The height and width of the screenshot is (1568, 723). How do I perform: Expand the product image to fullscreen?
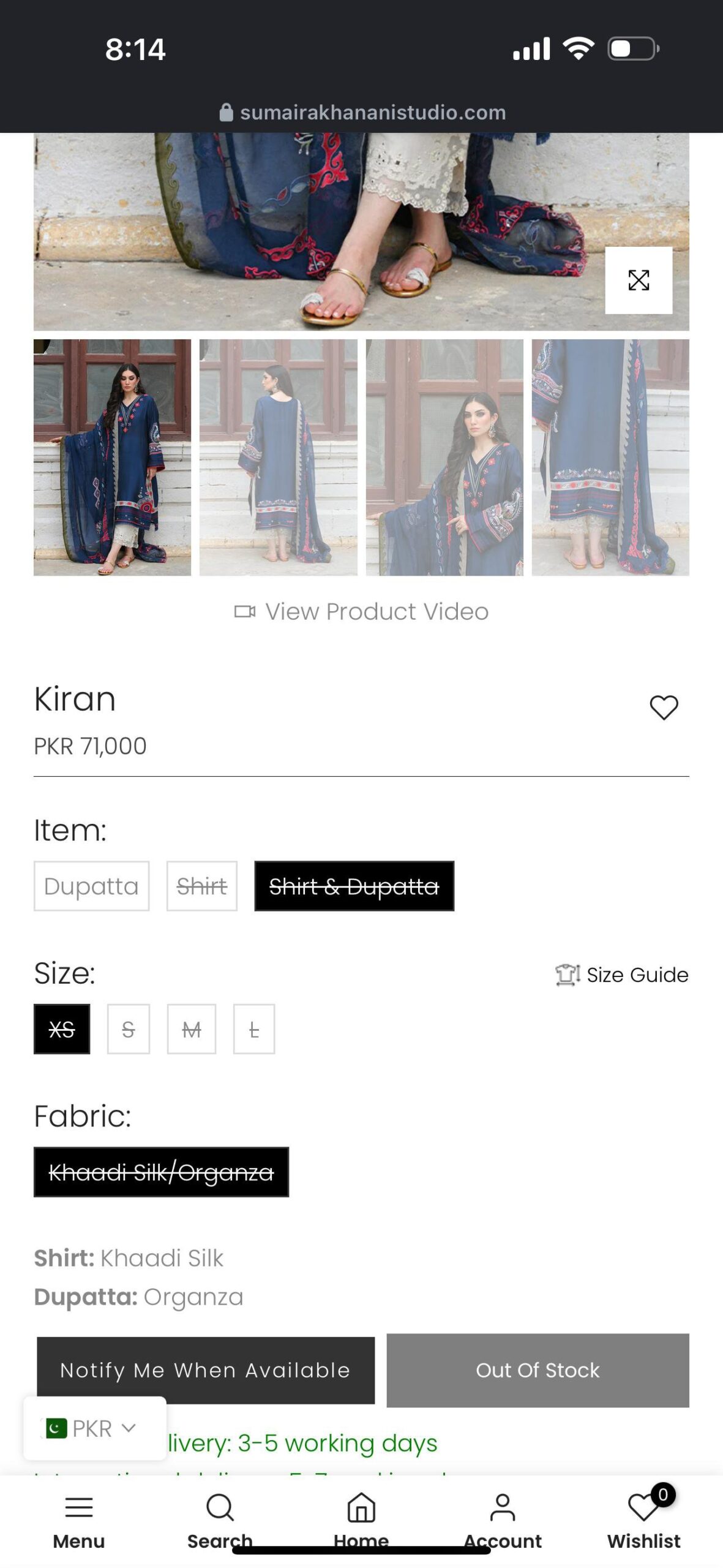click(638, 280)
